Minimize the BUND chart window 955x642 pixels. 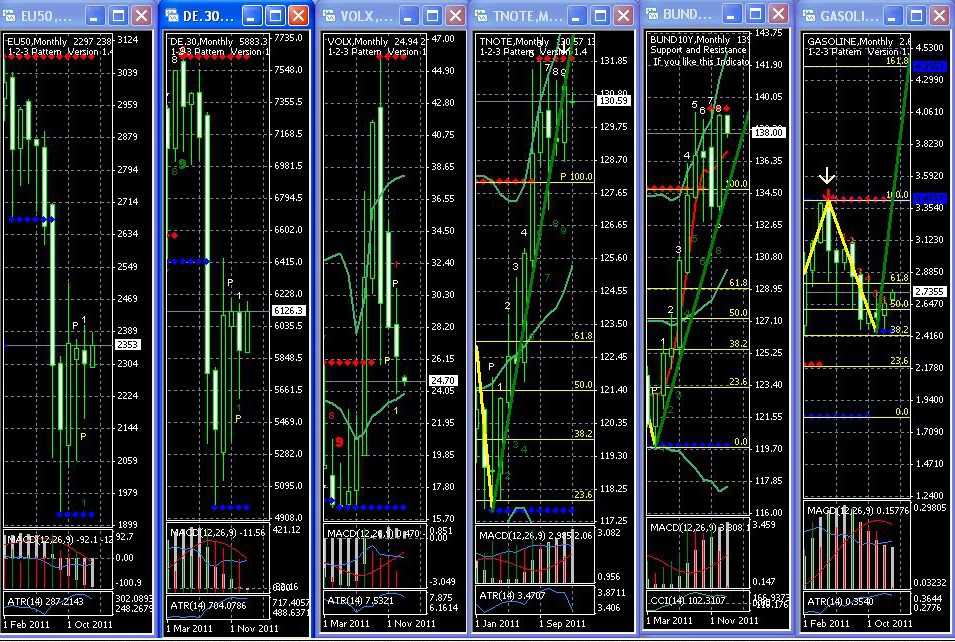coord(732,13)
